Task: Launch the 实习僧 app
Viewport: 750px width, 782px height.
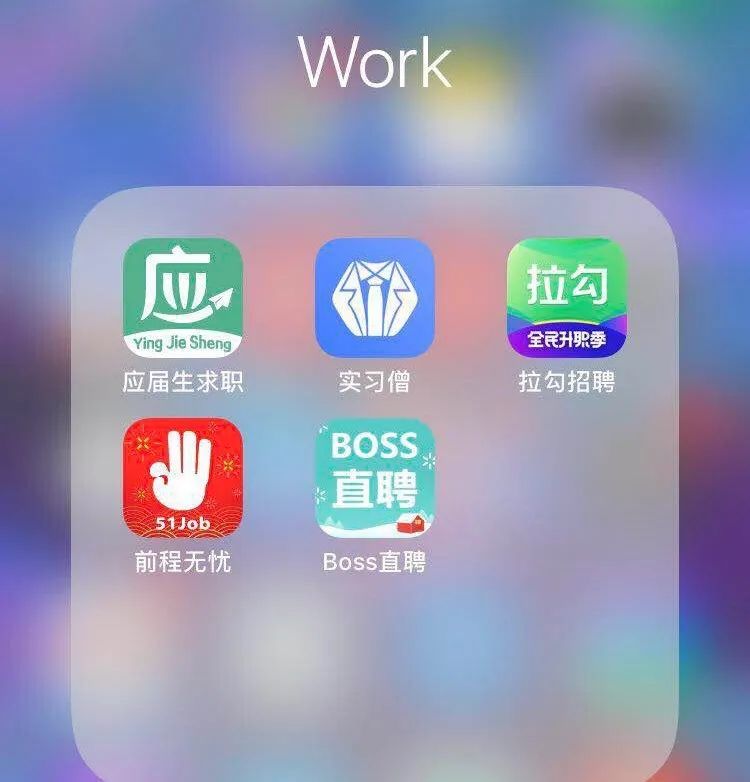Action: point(374,297)
